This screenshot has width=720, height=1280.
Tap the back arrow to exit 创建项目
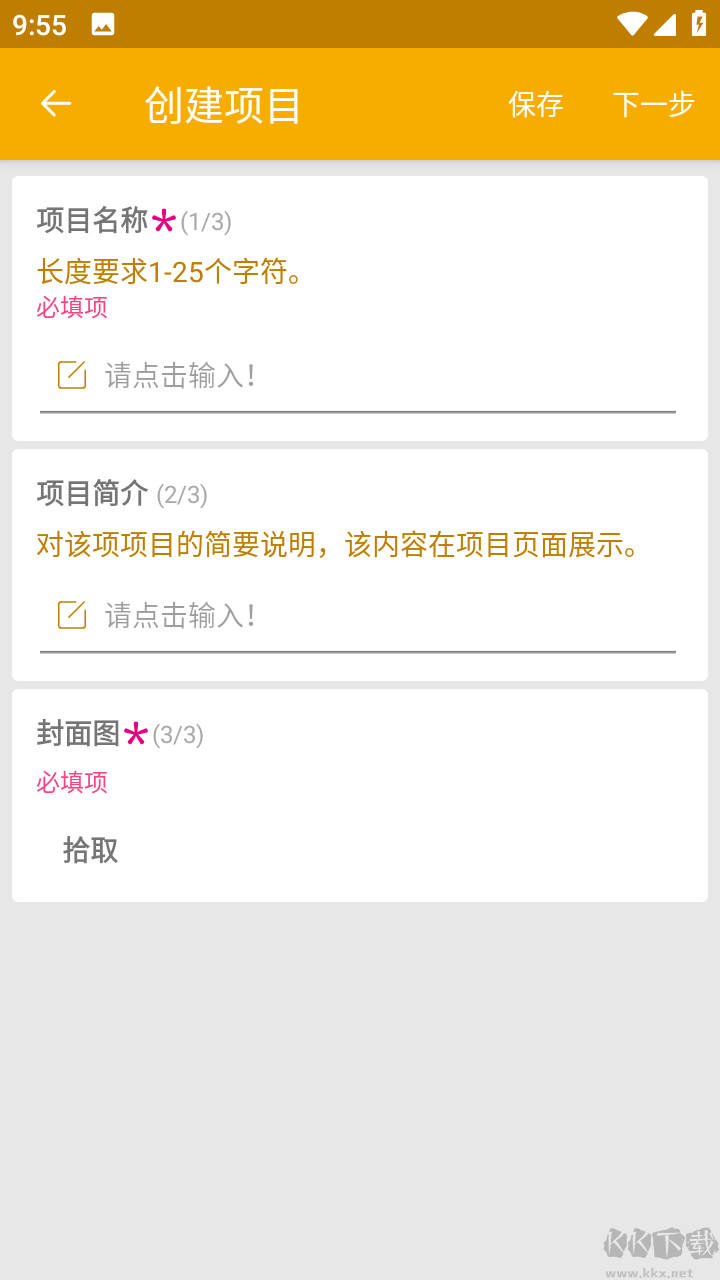[55, 104]
